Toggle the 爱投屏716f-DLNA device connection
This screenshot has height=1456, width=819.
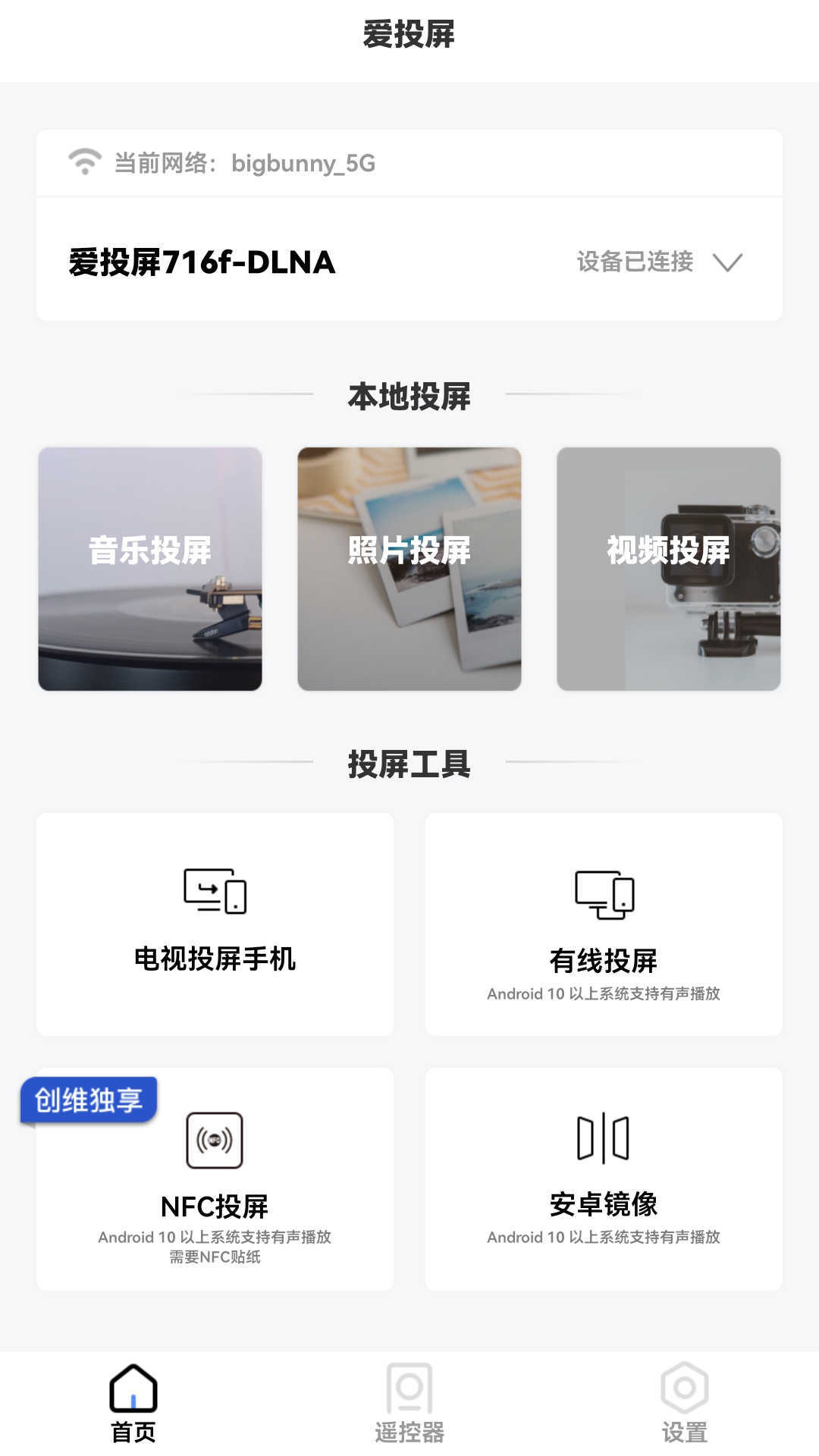pyautogui.click(x=199, y=262)
